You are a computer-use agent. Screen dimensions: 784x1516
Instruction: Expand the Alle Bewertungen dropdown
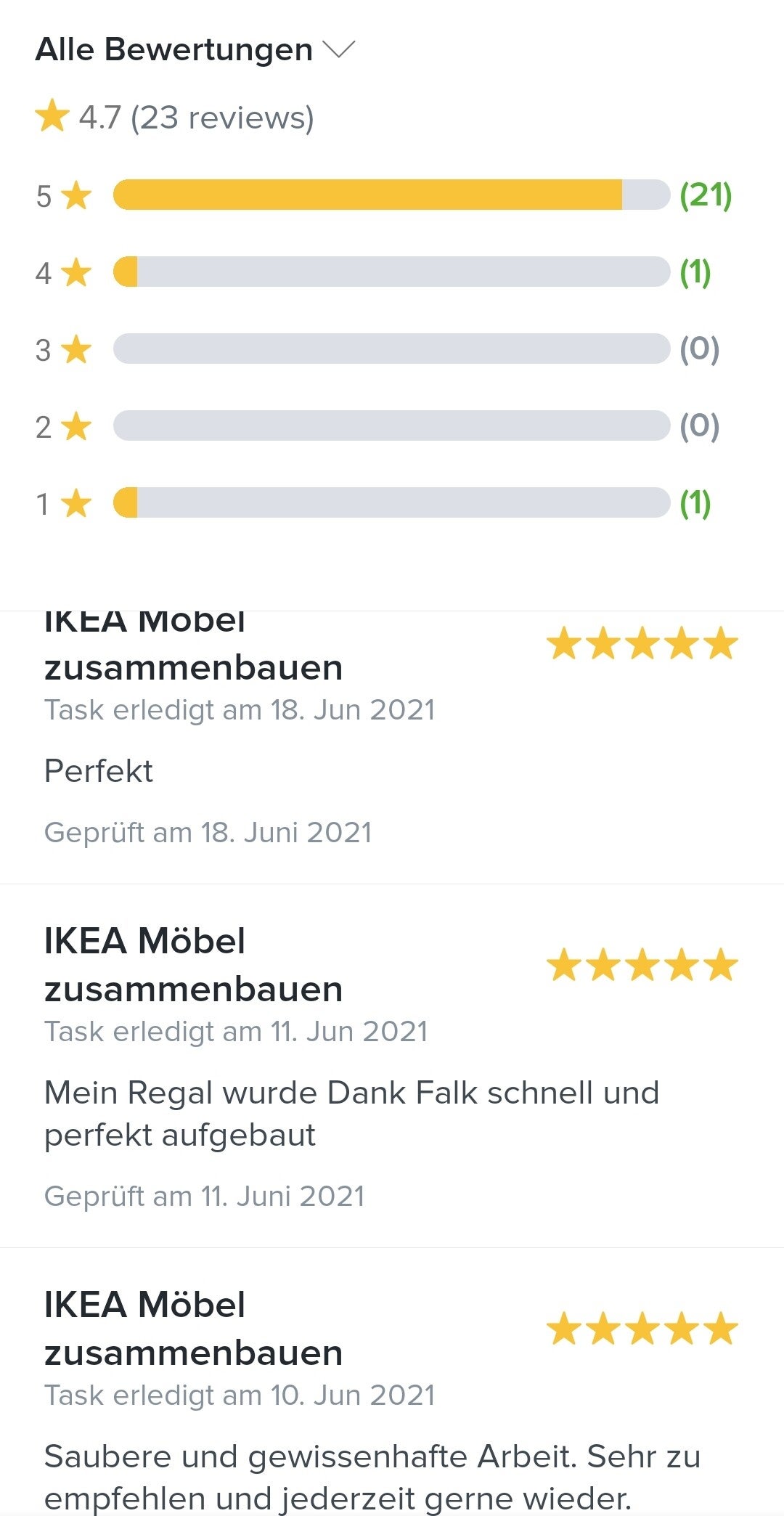tap(195, 50)
